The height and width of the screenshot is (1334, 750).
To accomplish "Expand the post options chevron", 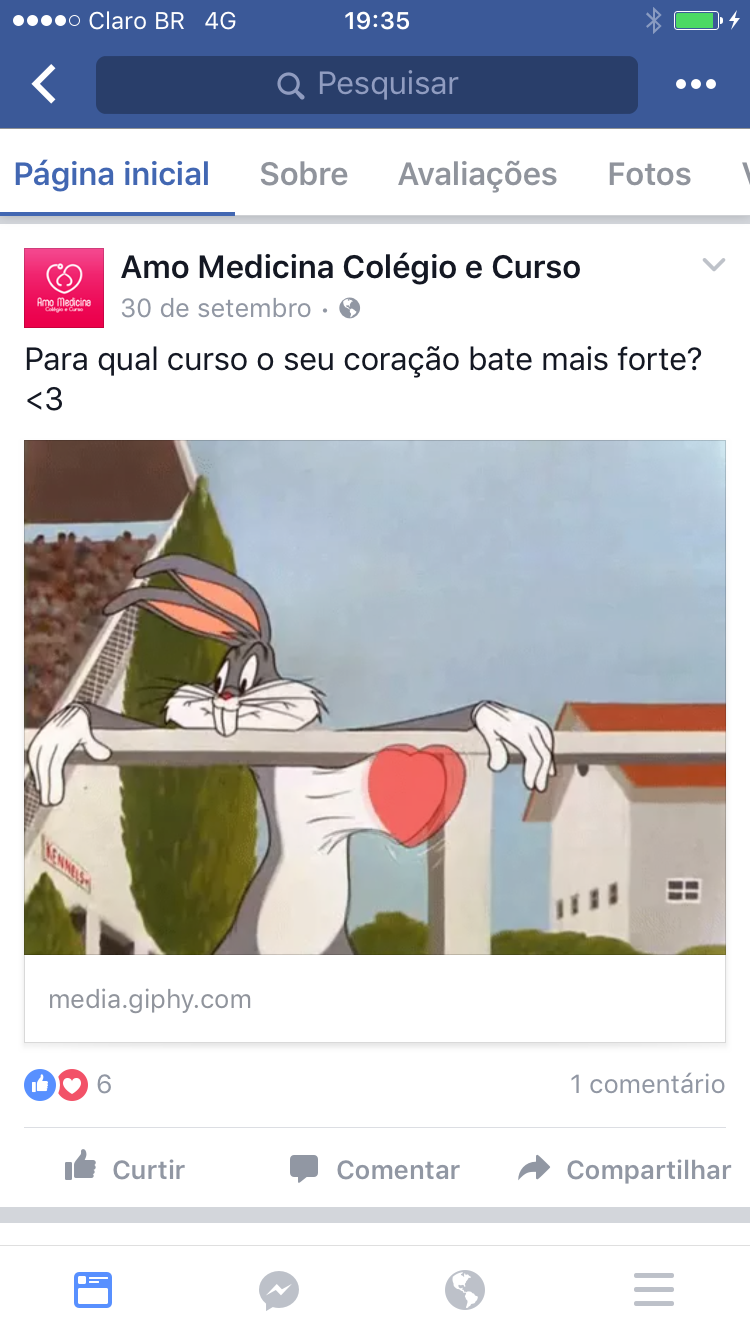I will (713, 265).
